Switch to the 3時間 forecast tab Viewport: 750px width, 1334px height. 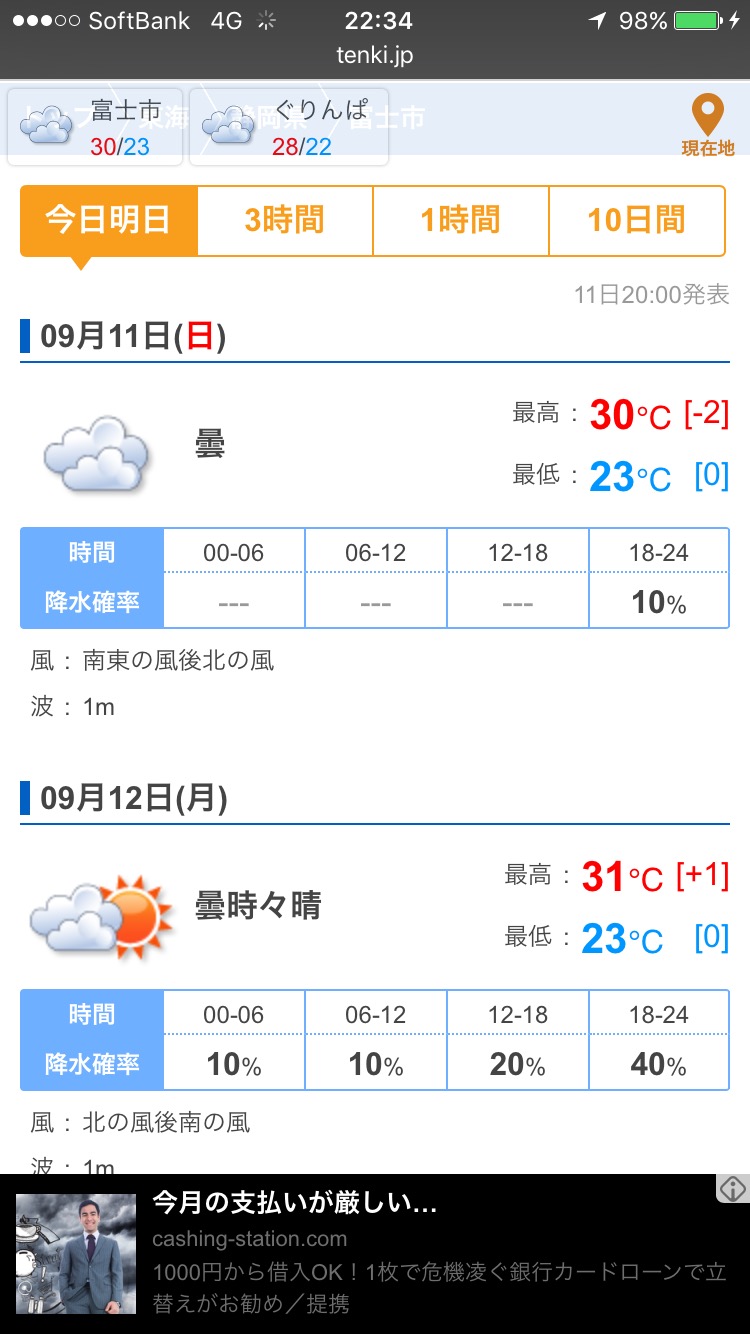point(285,220)
